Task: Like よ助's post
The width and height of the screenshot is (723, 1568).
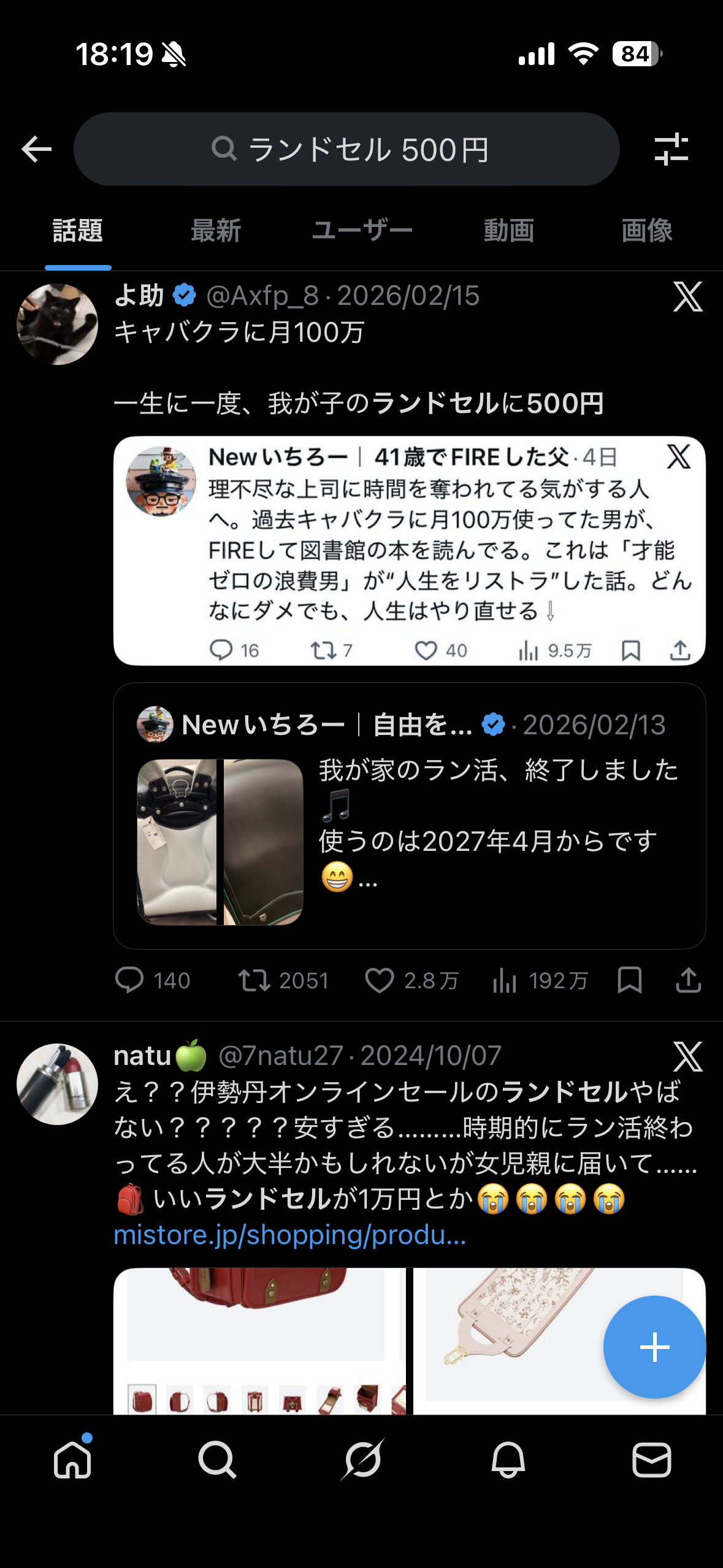Action: point(380,980)
